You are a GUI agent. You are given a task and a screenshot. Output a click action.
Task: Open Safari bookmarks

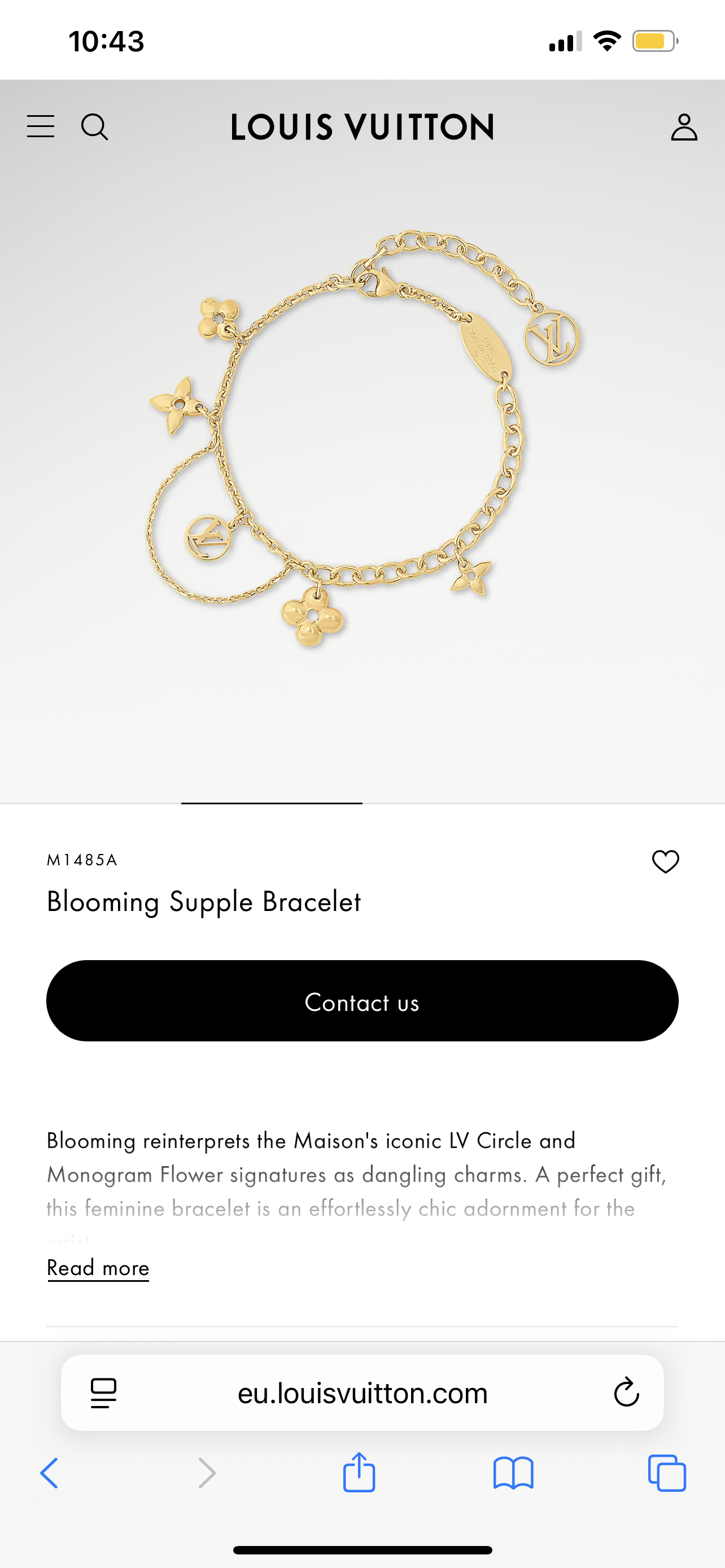pos(513,1473)
